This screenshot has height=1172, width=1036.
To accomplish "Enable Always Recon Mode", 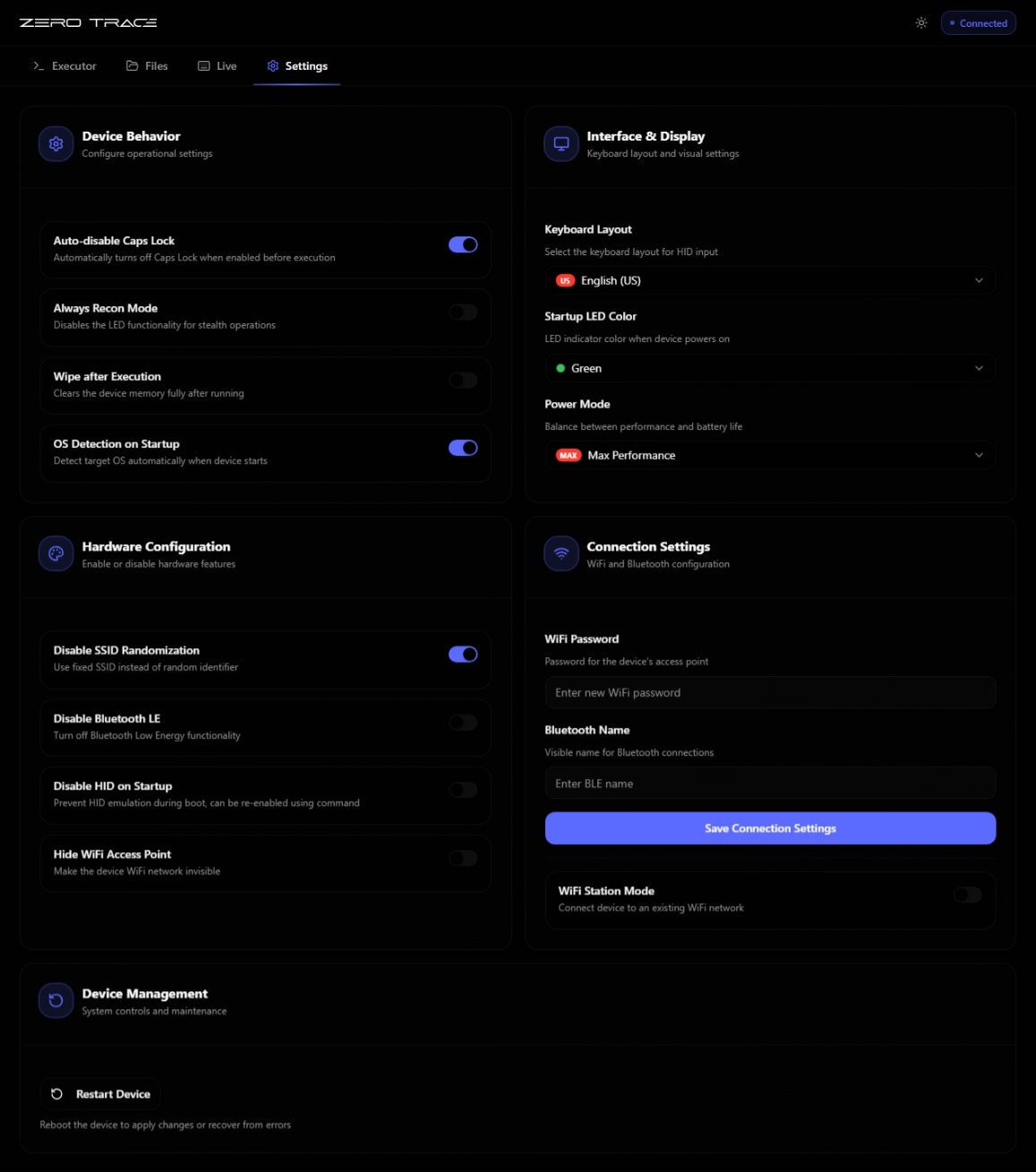I will (x=463, y=312).
